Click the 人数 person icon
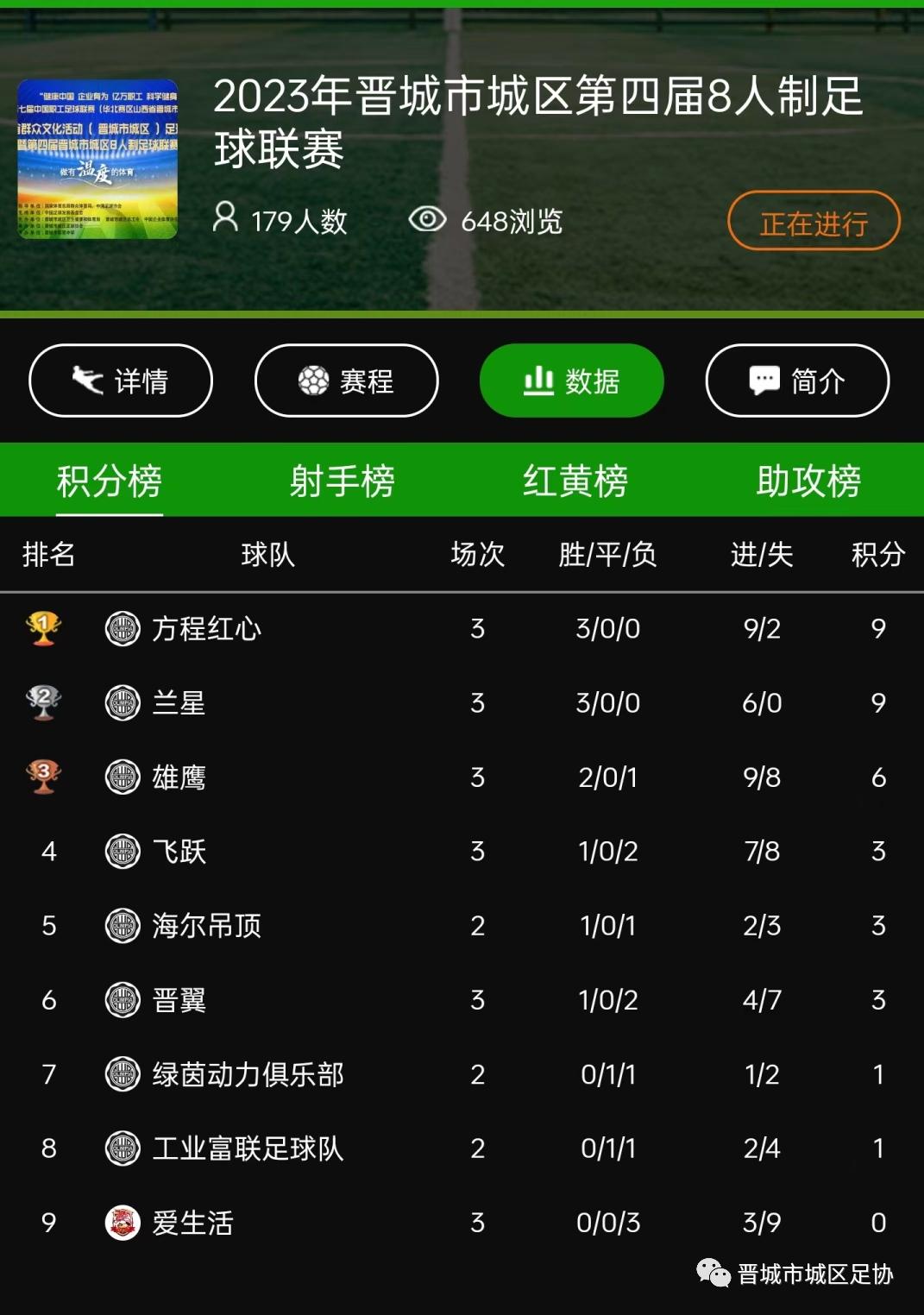Screen dimensions: 924x1315 227,221
